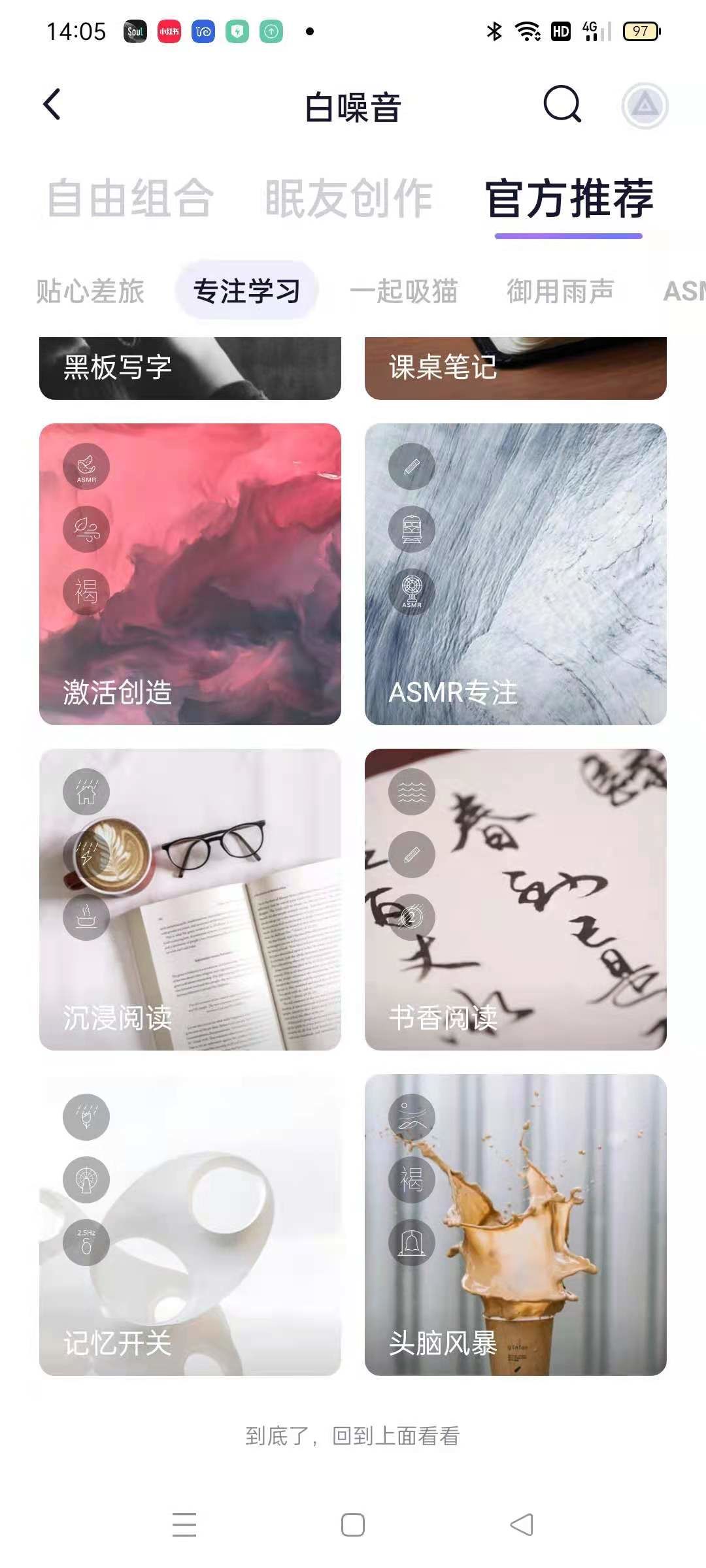The image size is (706, 1568).
Task: Tap the back arrow to leave 白噪音
Action: (x=52, y=103)
